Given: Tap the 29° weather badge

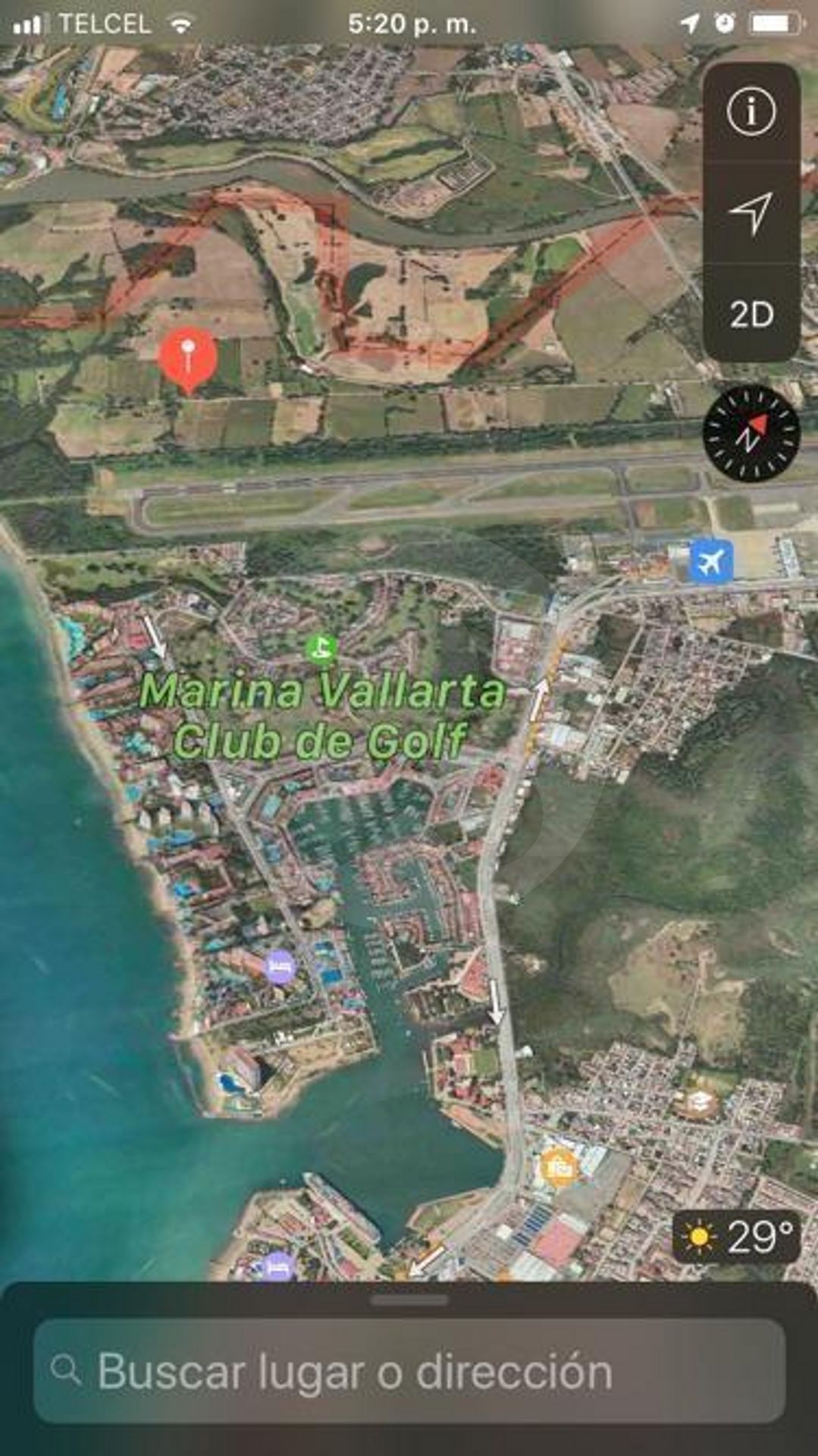Looking at the screenshot, I should (736, 1237).
